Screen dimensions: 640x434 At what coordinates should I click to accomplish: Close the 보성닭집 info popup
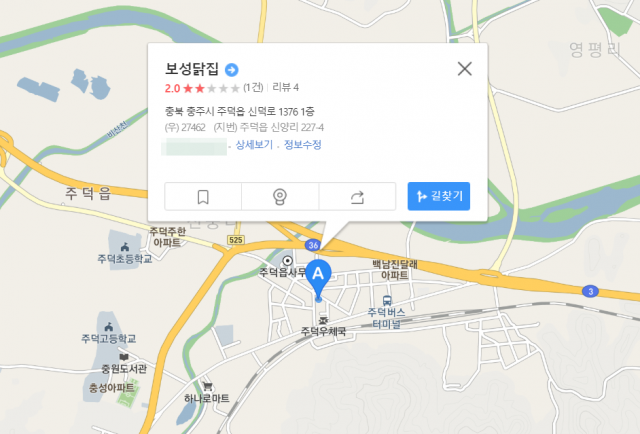pyautogui.click(x=464, y=69)
